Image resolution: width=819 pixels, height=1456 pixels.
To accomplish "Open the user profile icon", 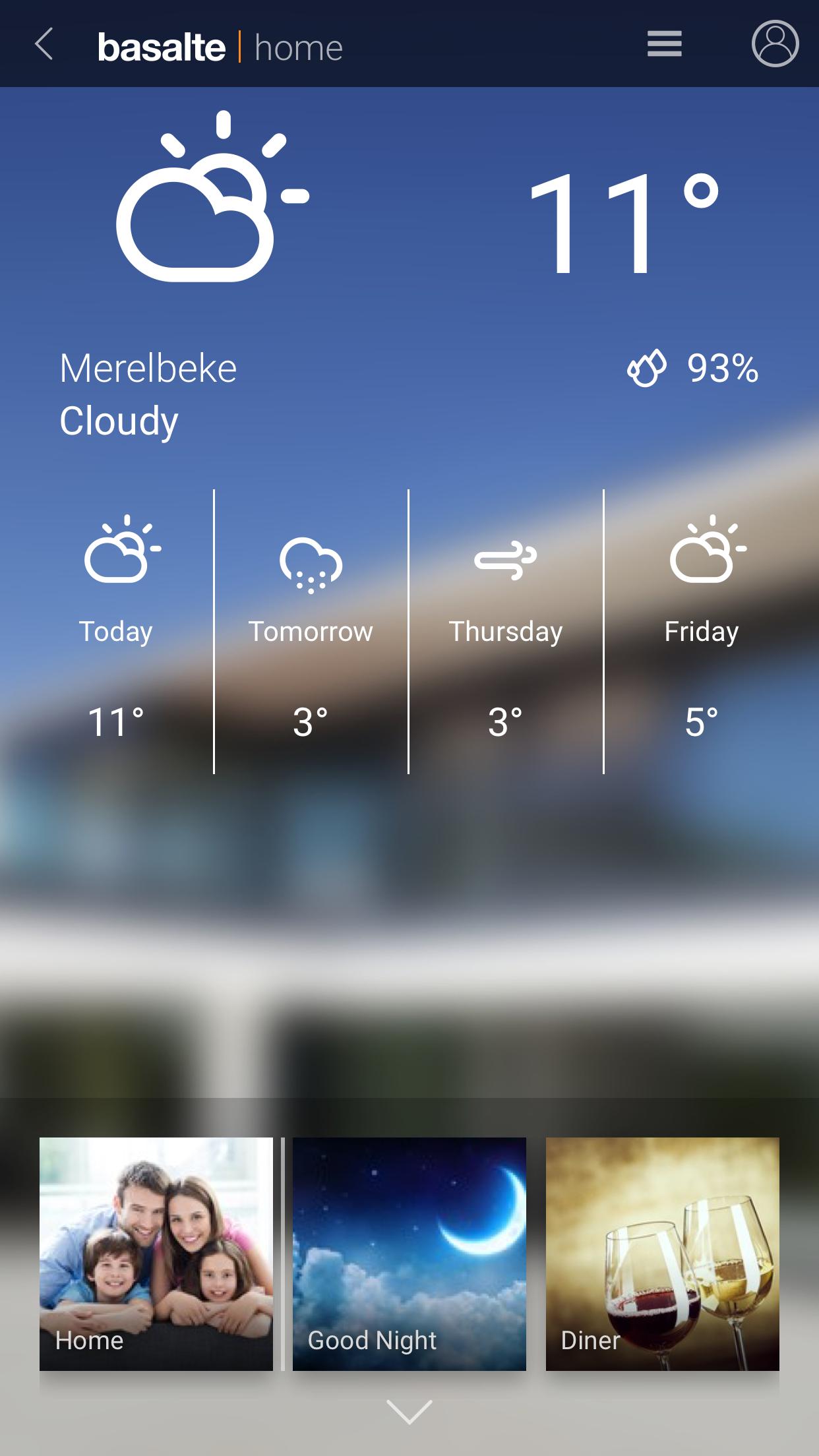I will click(x=775, y=44).
